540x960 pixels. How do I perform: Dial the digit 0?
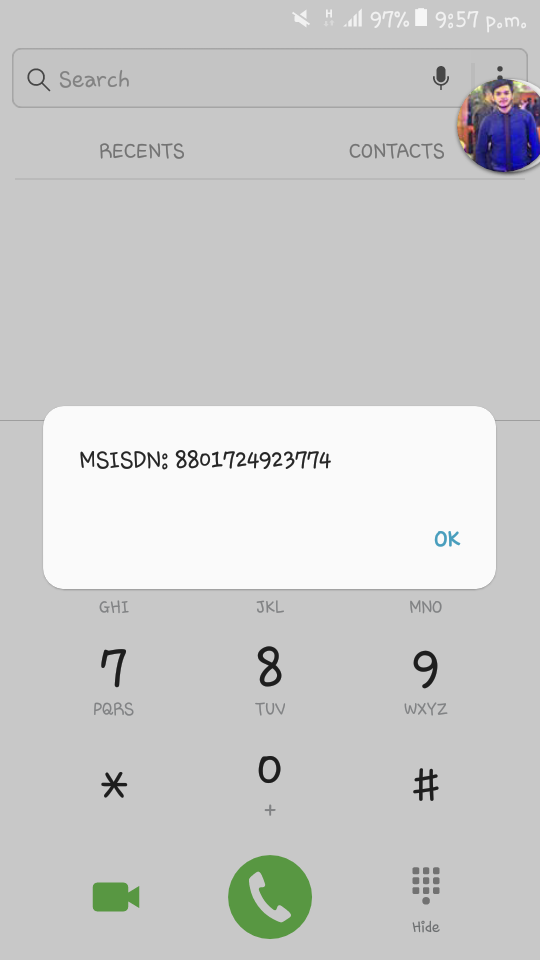269,785
